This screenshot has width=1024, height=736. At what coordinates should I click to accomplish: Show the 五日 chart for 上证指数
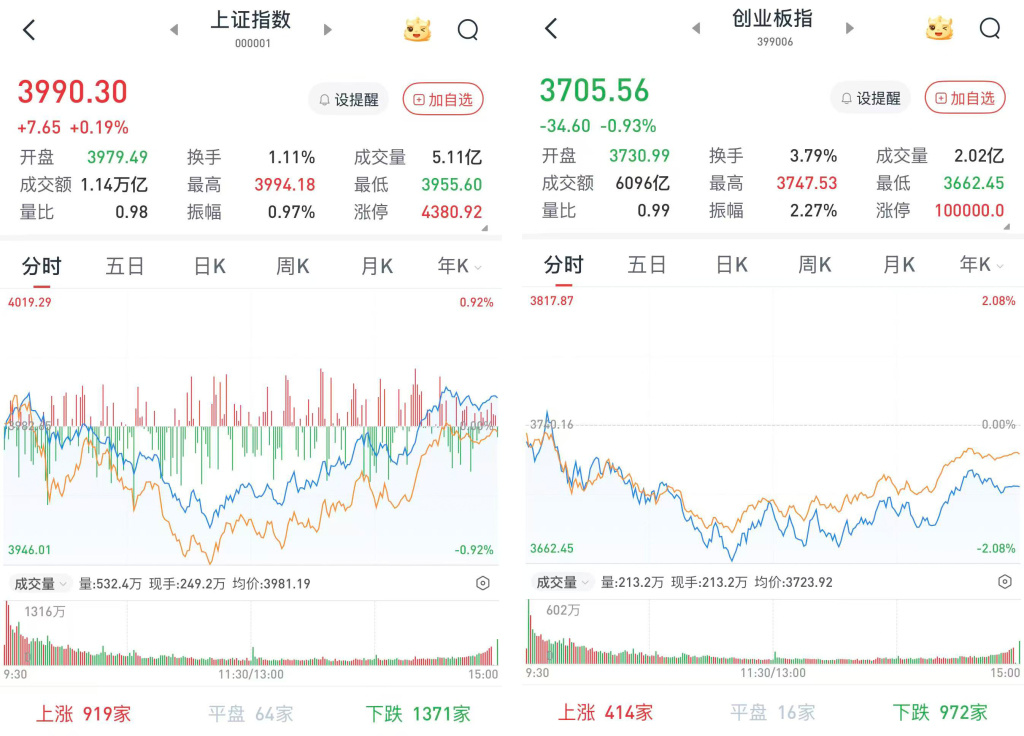tap(124, 266)
